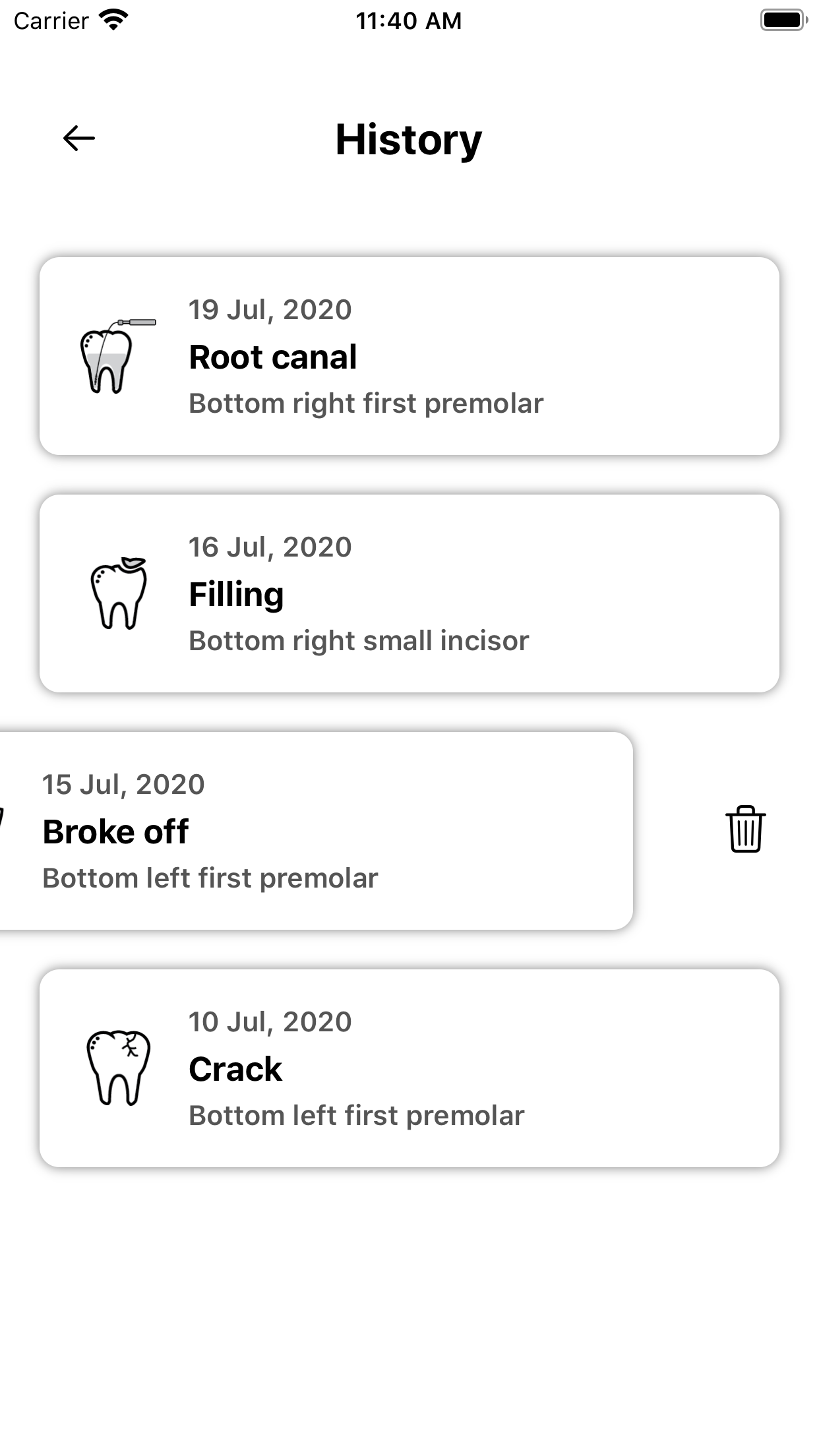Click the back arrow icon
The height and width of the screenshot is (1456, 819).
pos(77,138)
